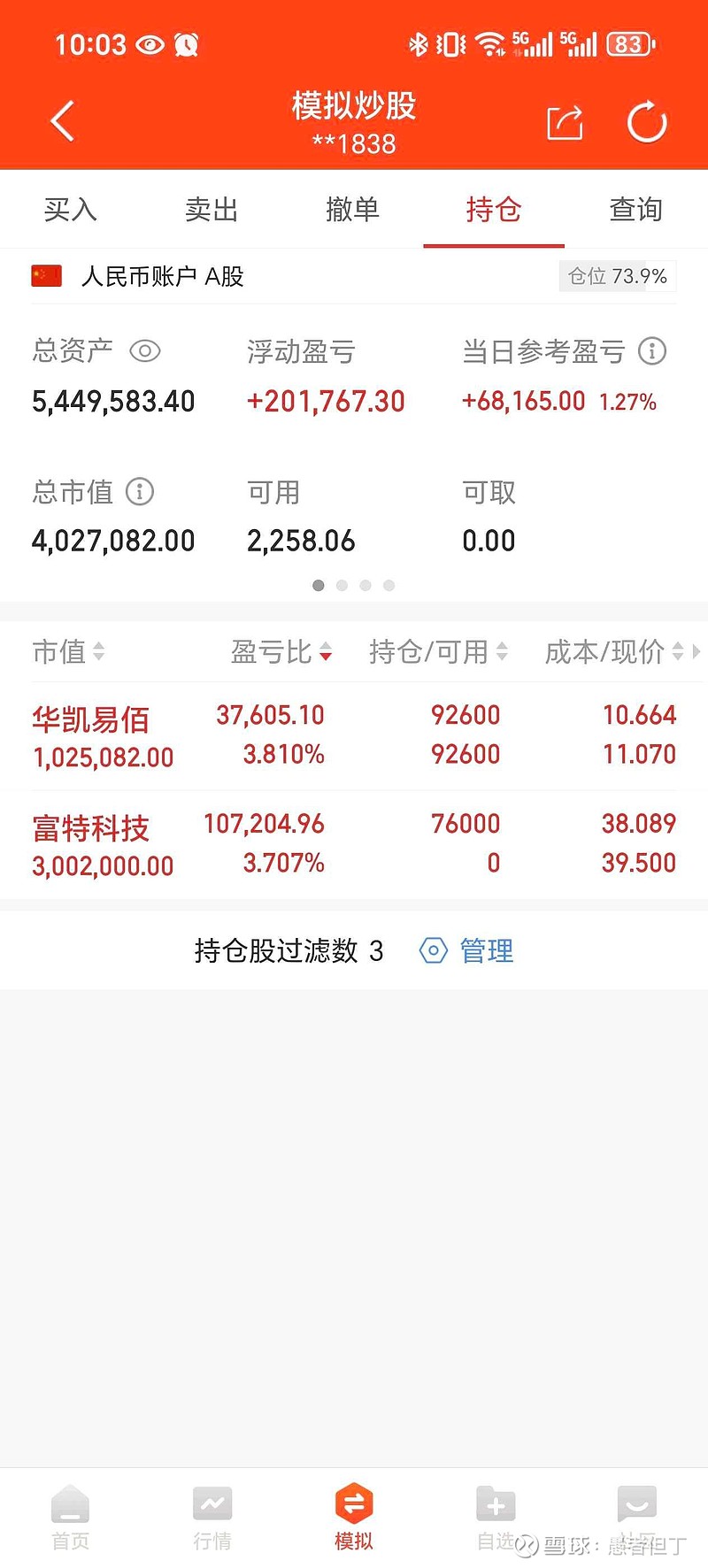Screen dimensions: 708x1568
Task: Open the 富特科技 holding row
Action: pos(354,844)
